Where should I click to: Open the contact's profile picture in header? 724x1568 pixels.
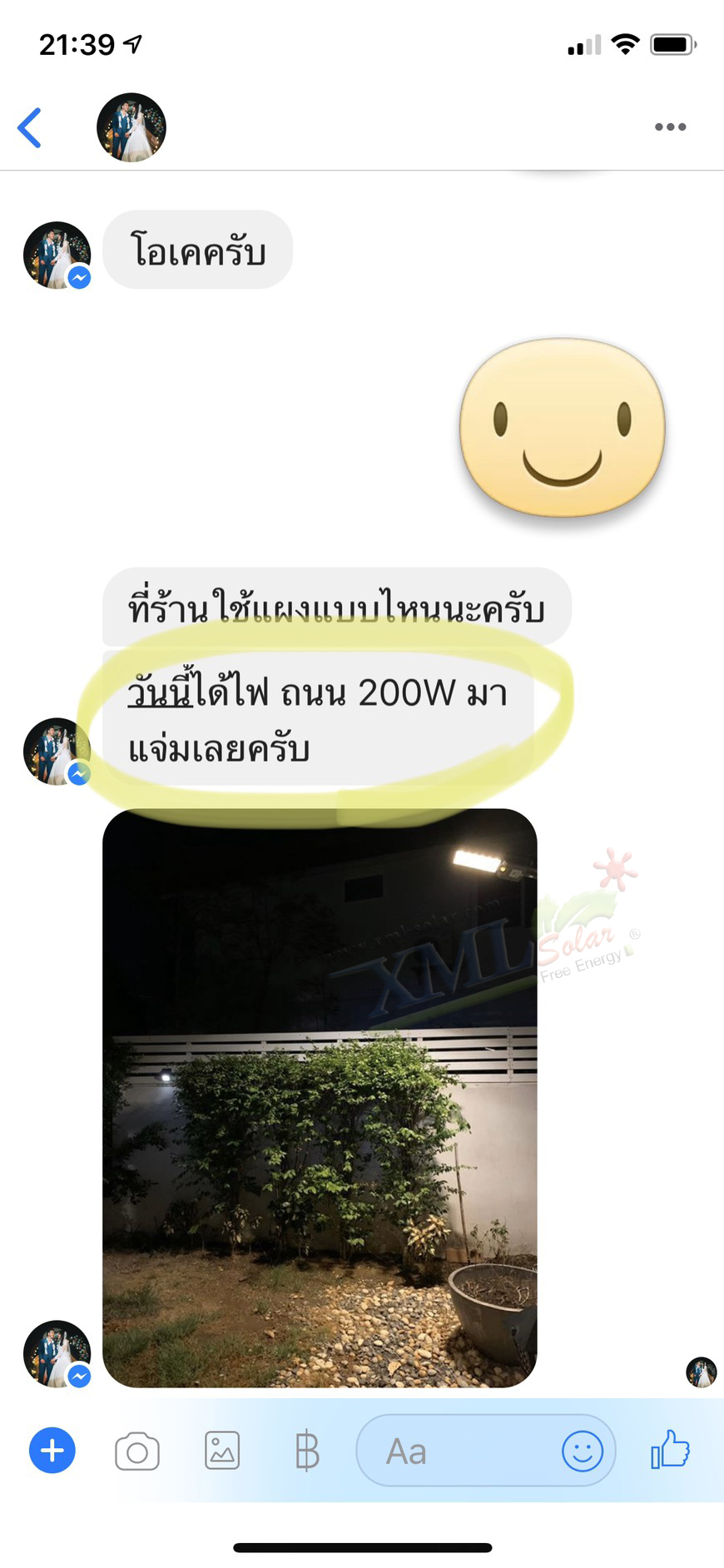point(131,127)
